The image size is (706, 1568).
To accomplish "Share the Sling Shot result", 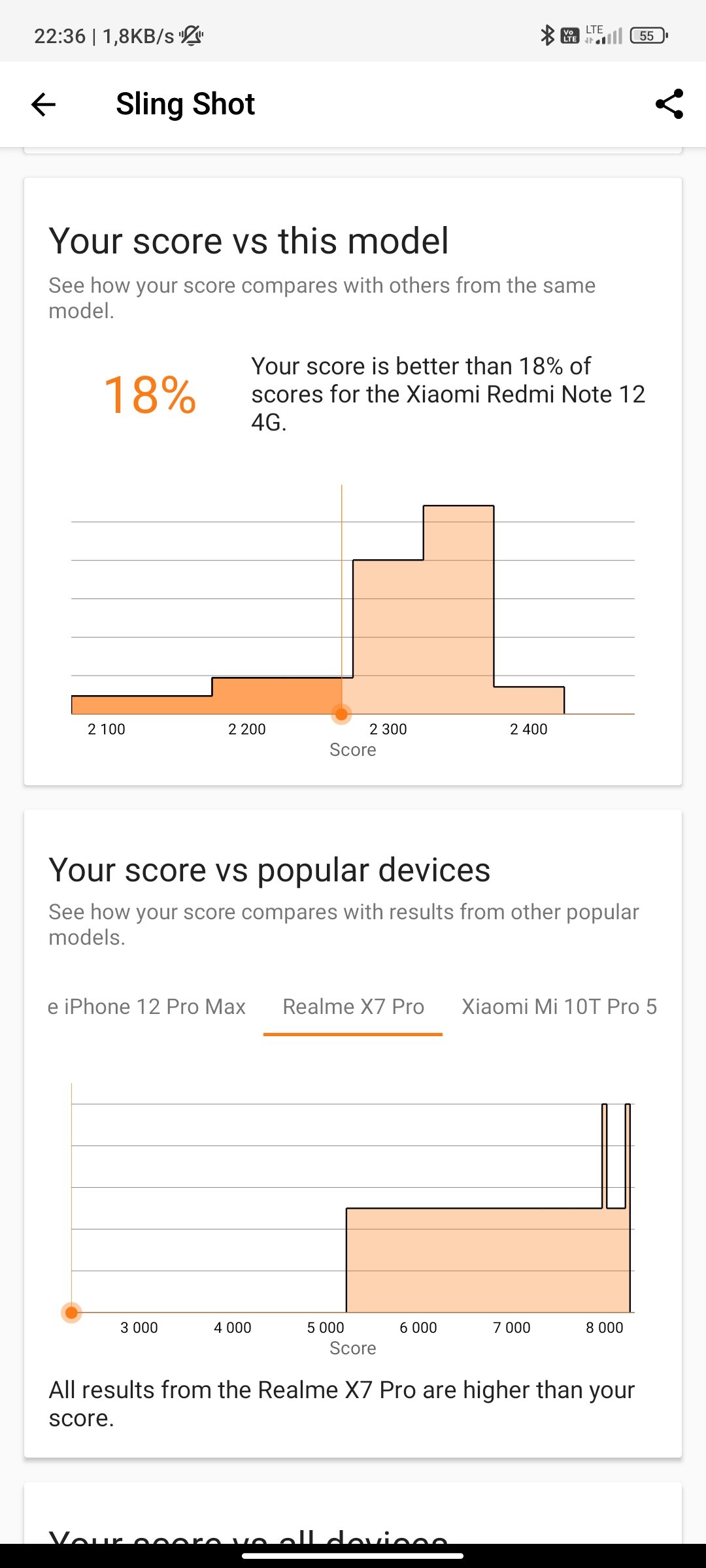I will [x=669, y=105].
